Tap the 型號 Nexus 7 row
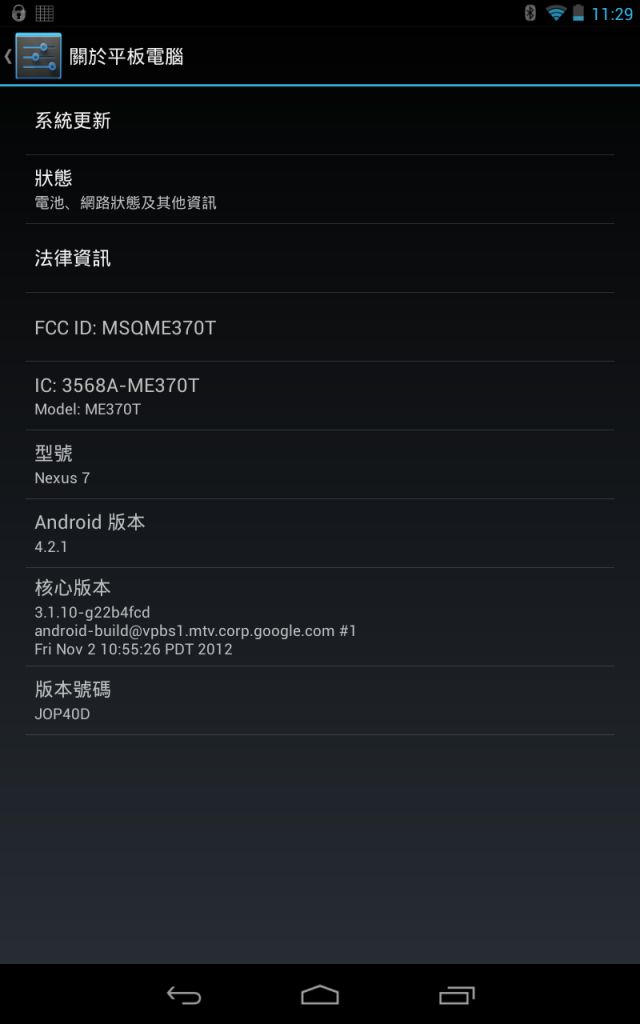The image size is (640, 1024). click(x=320, y=464)
